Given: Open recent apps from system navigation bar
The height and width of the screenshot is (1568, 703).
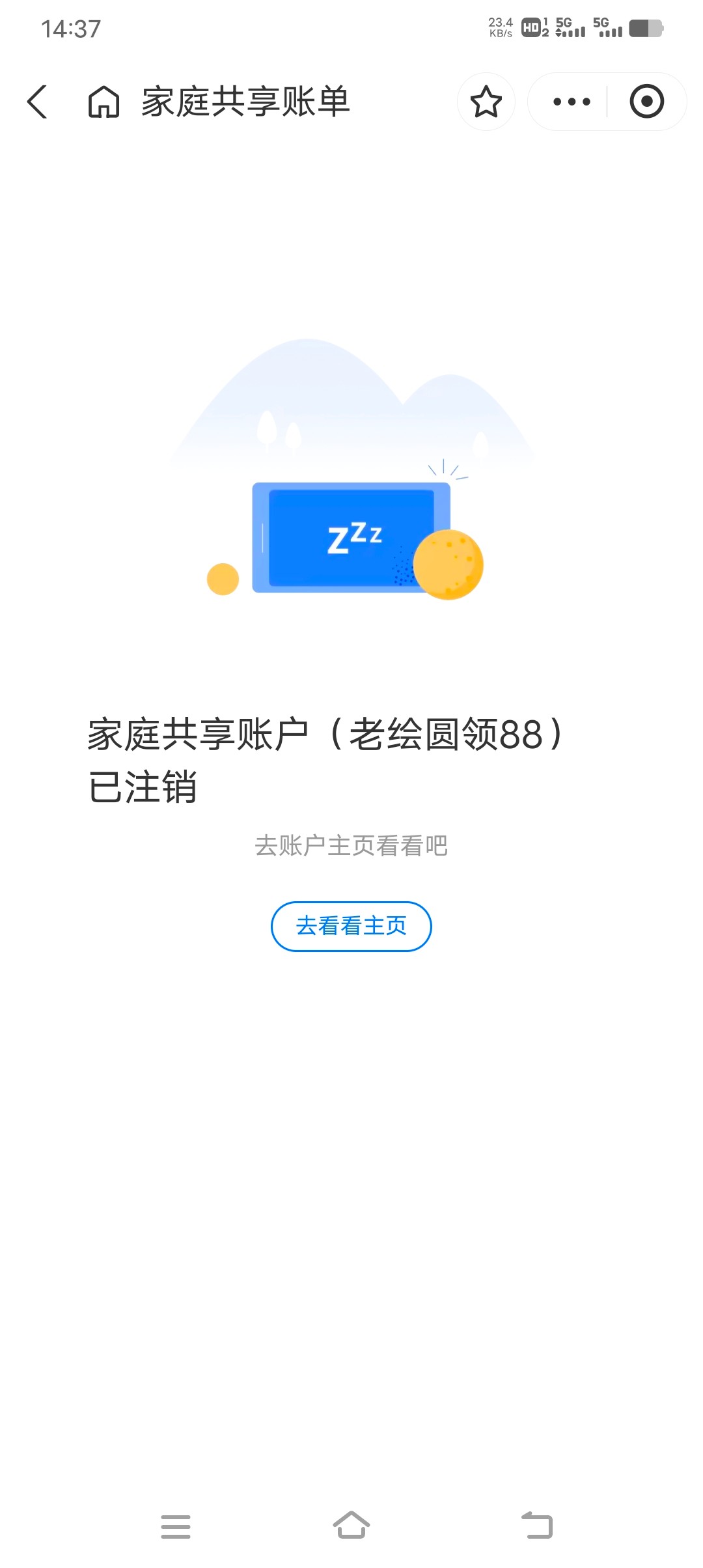Looking at the screenshot, I should [176, 1526].
